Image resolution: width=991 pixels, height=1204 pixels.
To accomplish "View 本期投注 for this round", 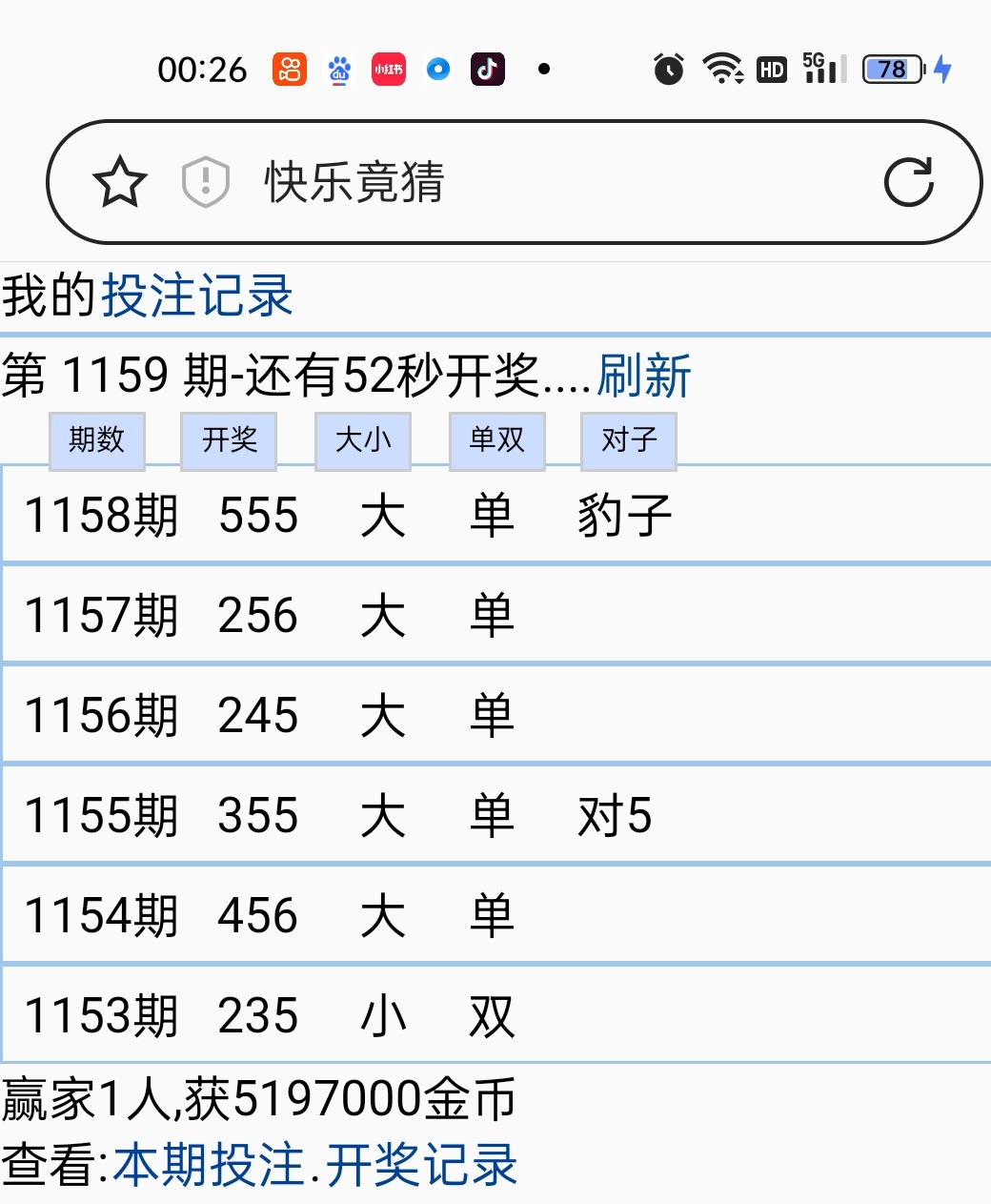I will point(209,1165).
